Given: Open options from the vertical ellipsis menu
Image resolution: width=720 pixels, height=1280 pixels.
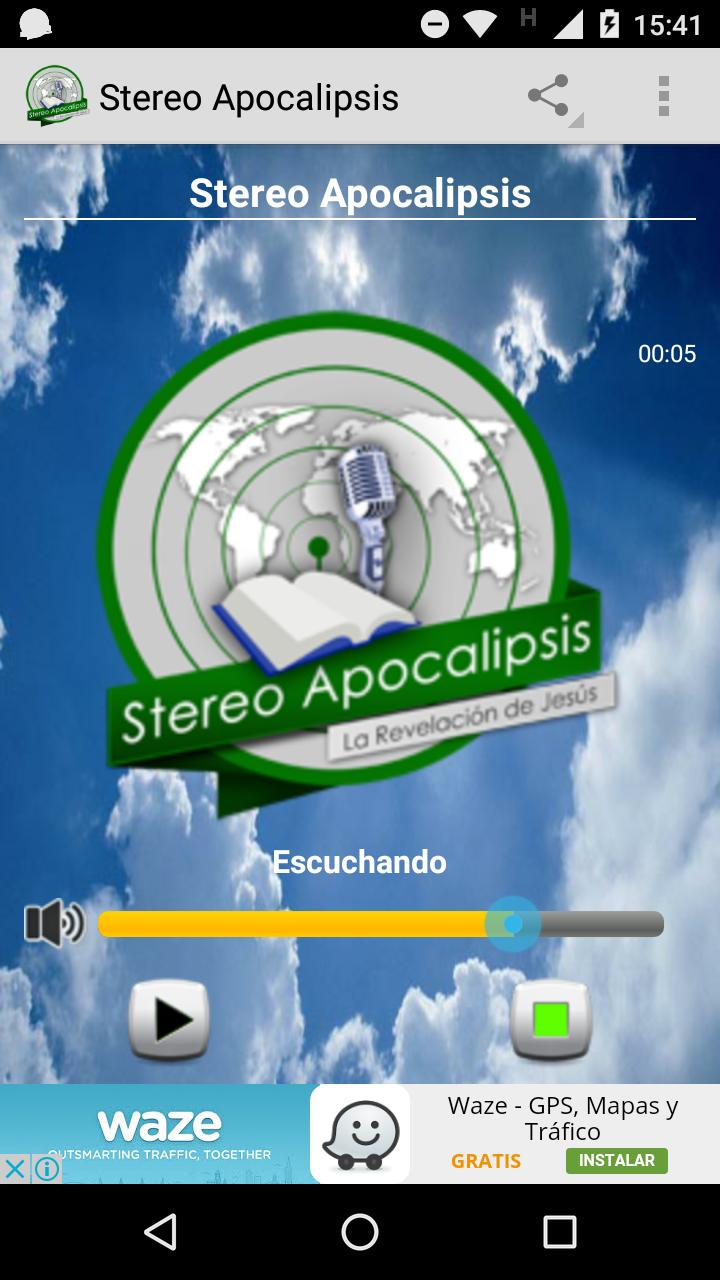Looking at the screenshot, I should point(662,95).
